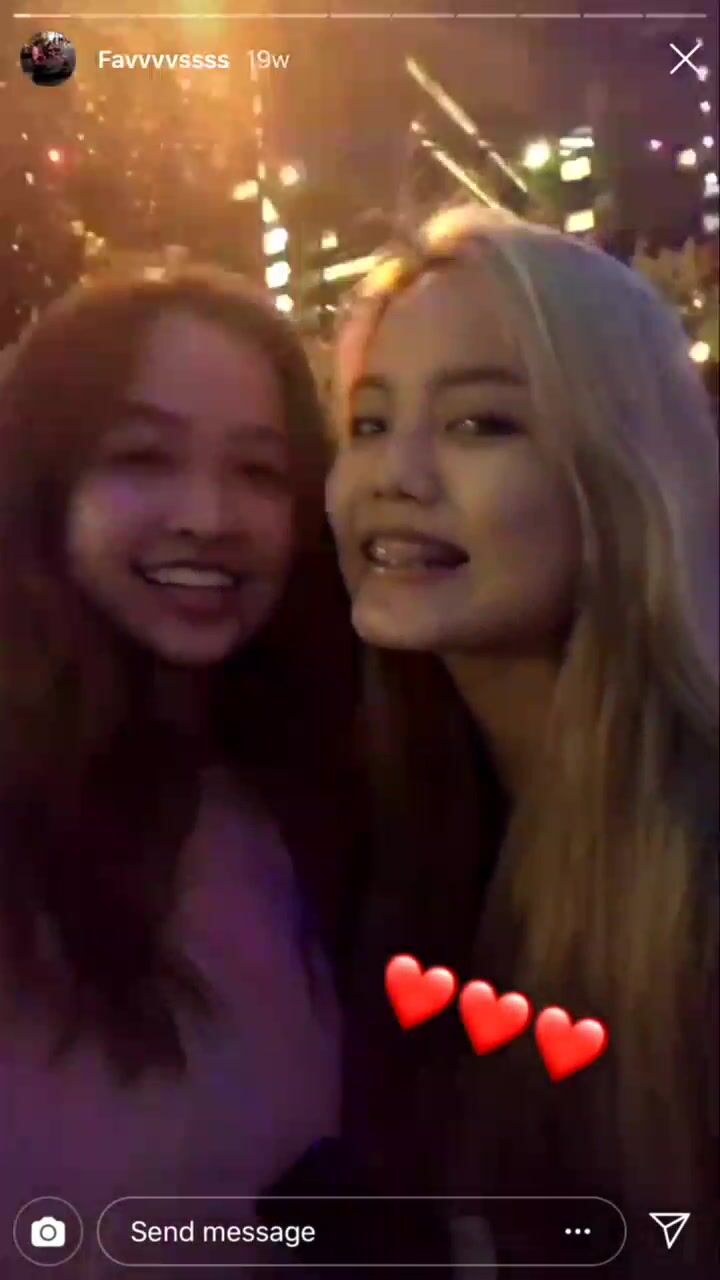Open the Favvvvssss username link
The image size is (720, 1280).
coord(163,60)
